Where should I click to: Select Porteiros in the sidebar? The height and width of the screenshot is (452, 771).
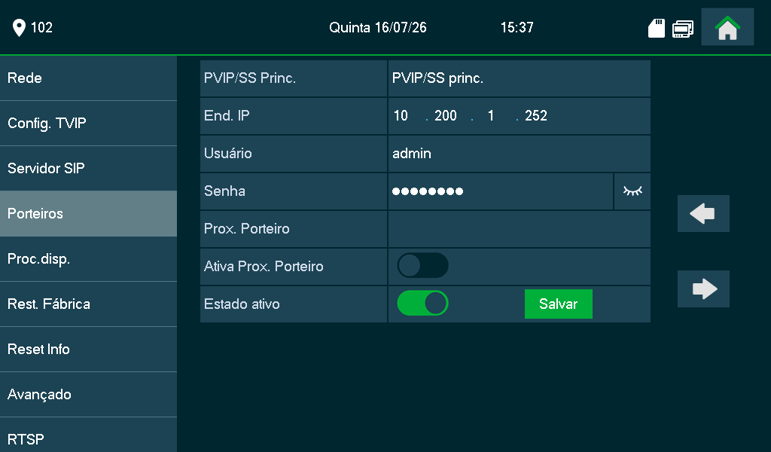pos(89,213)
